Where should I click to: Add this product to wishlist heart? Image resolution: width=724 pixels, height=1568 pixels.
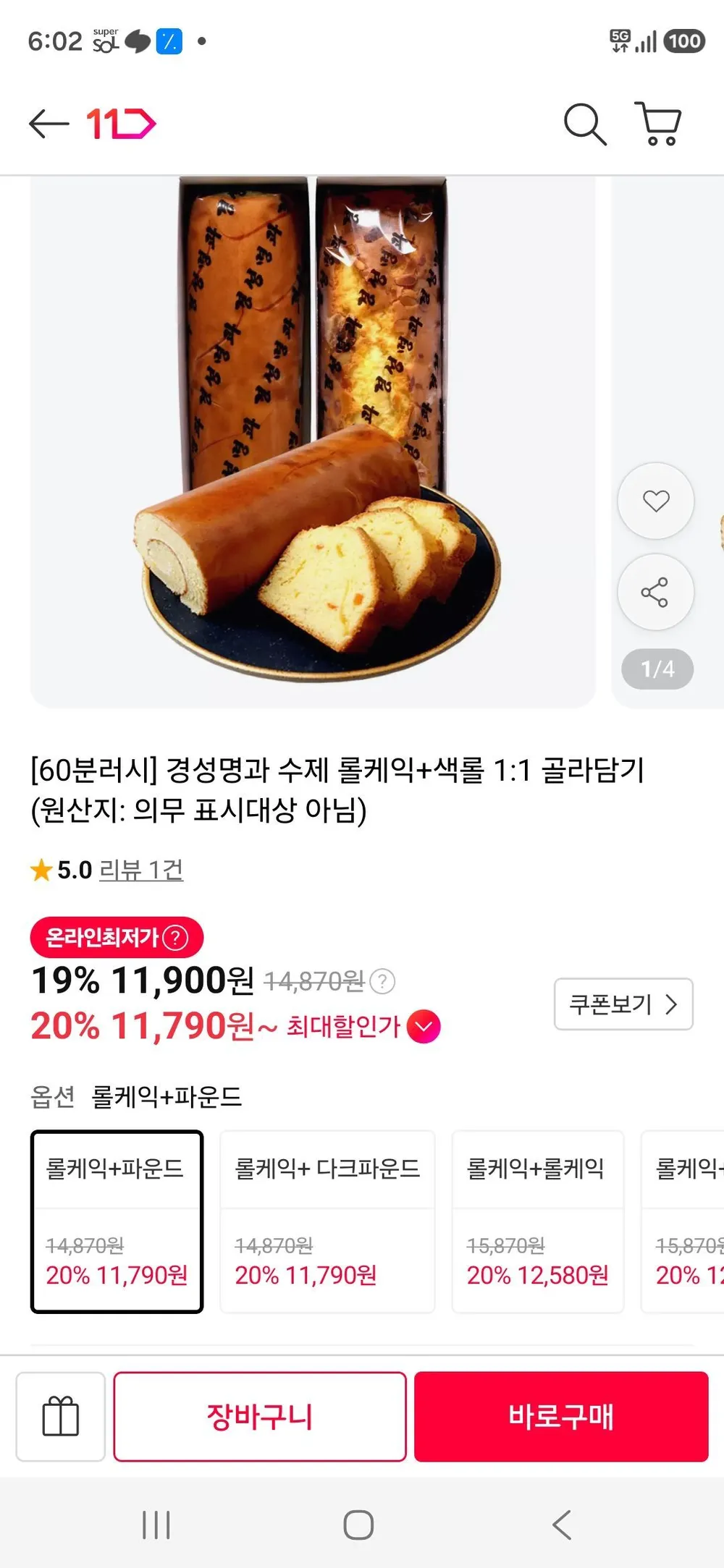coord(656,501)
